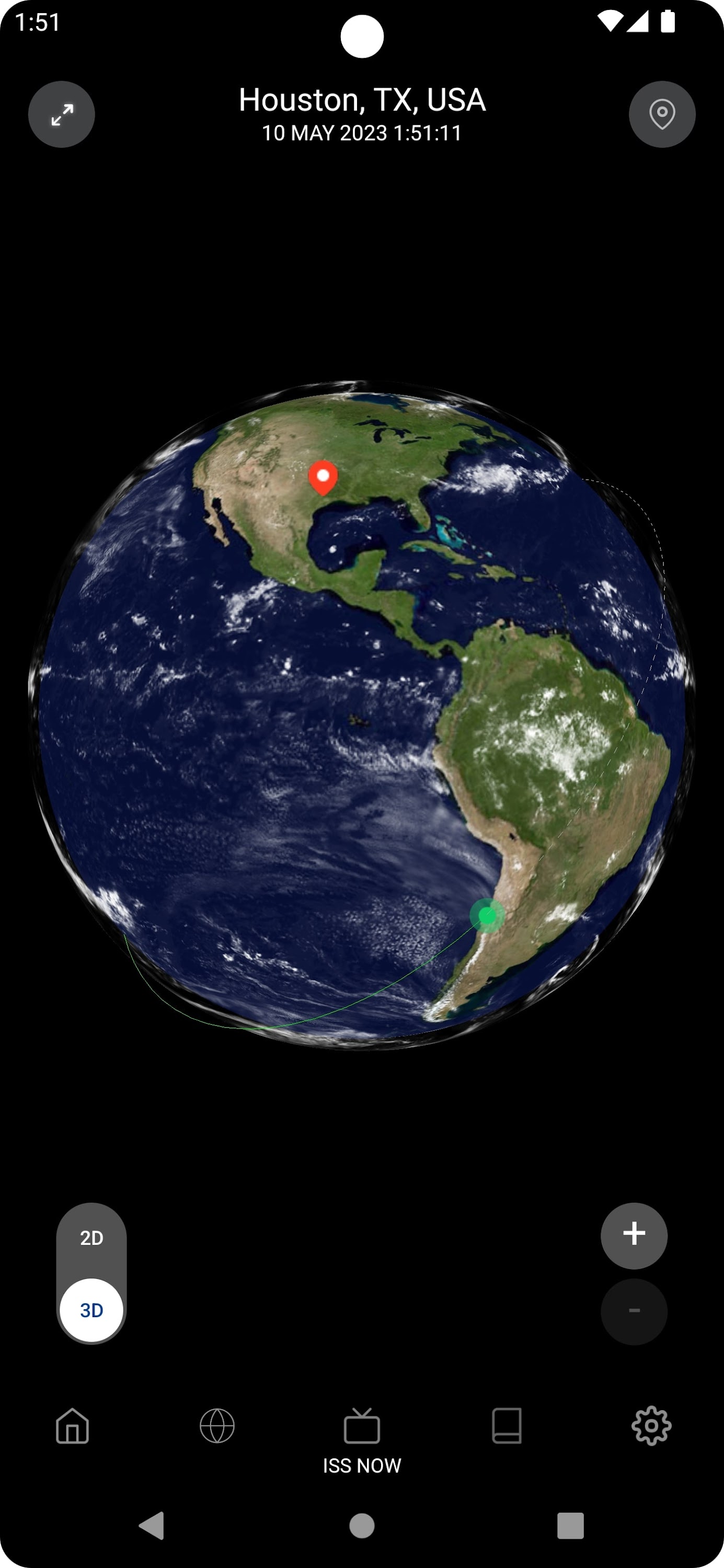Expand the globe view to fullscreen
Screen dimensions: 724x1568
coord(62,114)
